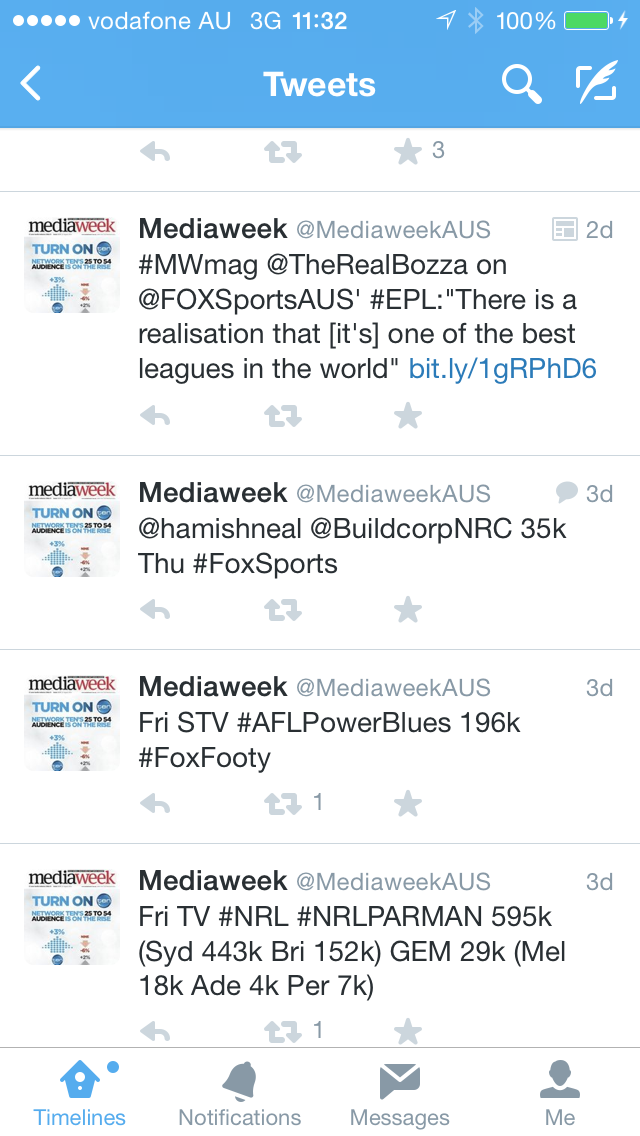Open the #FoxFooty hashtag
Screen dimensions: 640x1136
click(204, 758)
